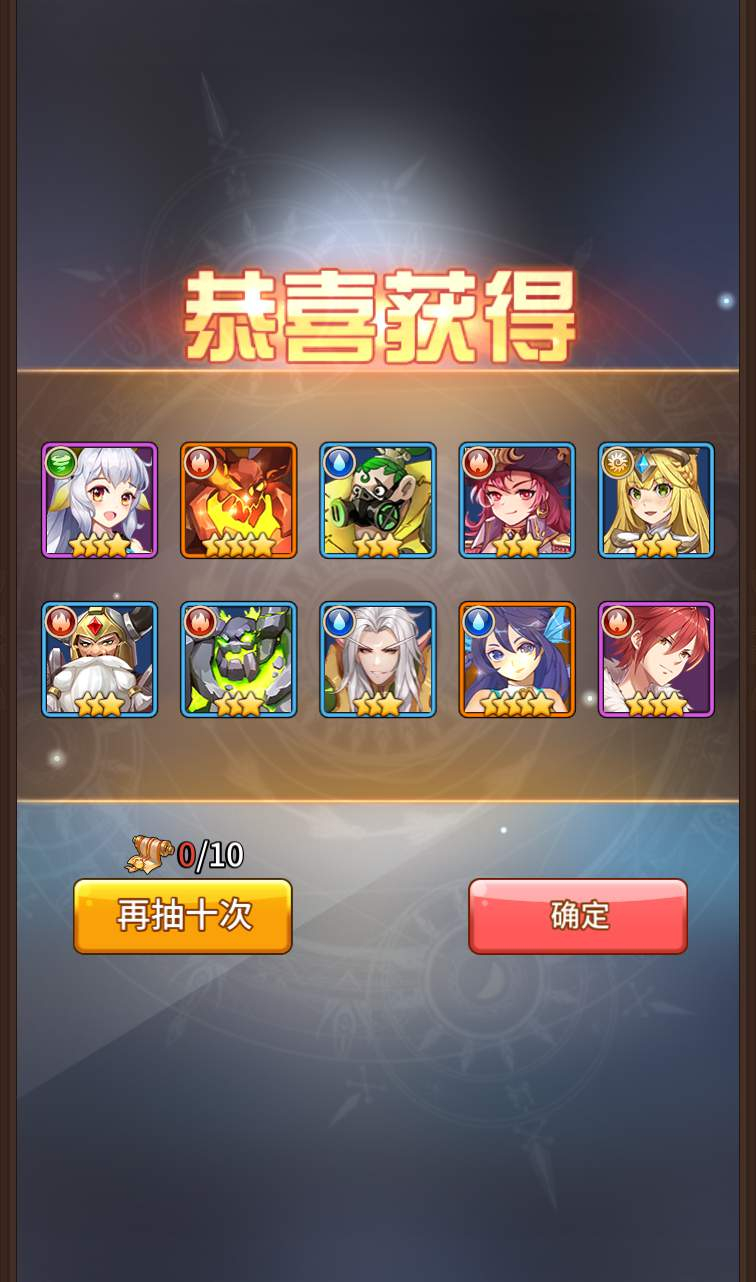Open the silver-haired girl hero card
This screenshot has width=756, height=1282.
click(100, 500)
